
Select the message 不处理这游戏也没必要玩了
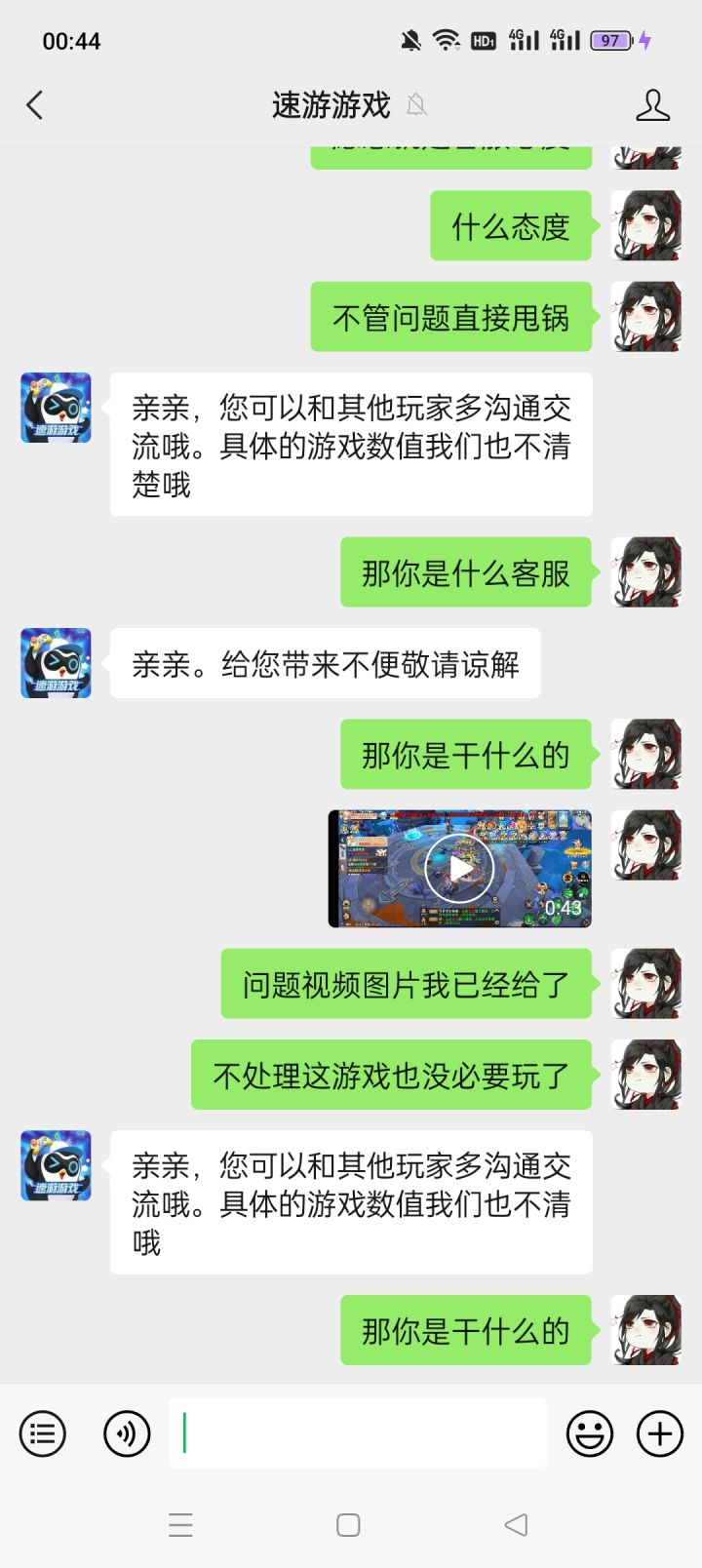390,1074
